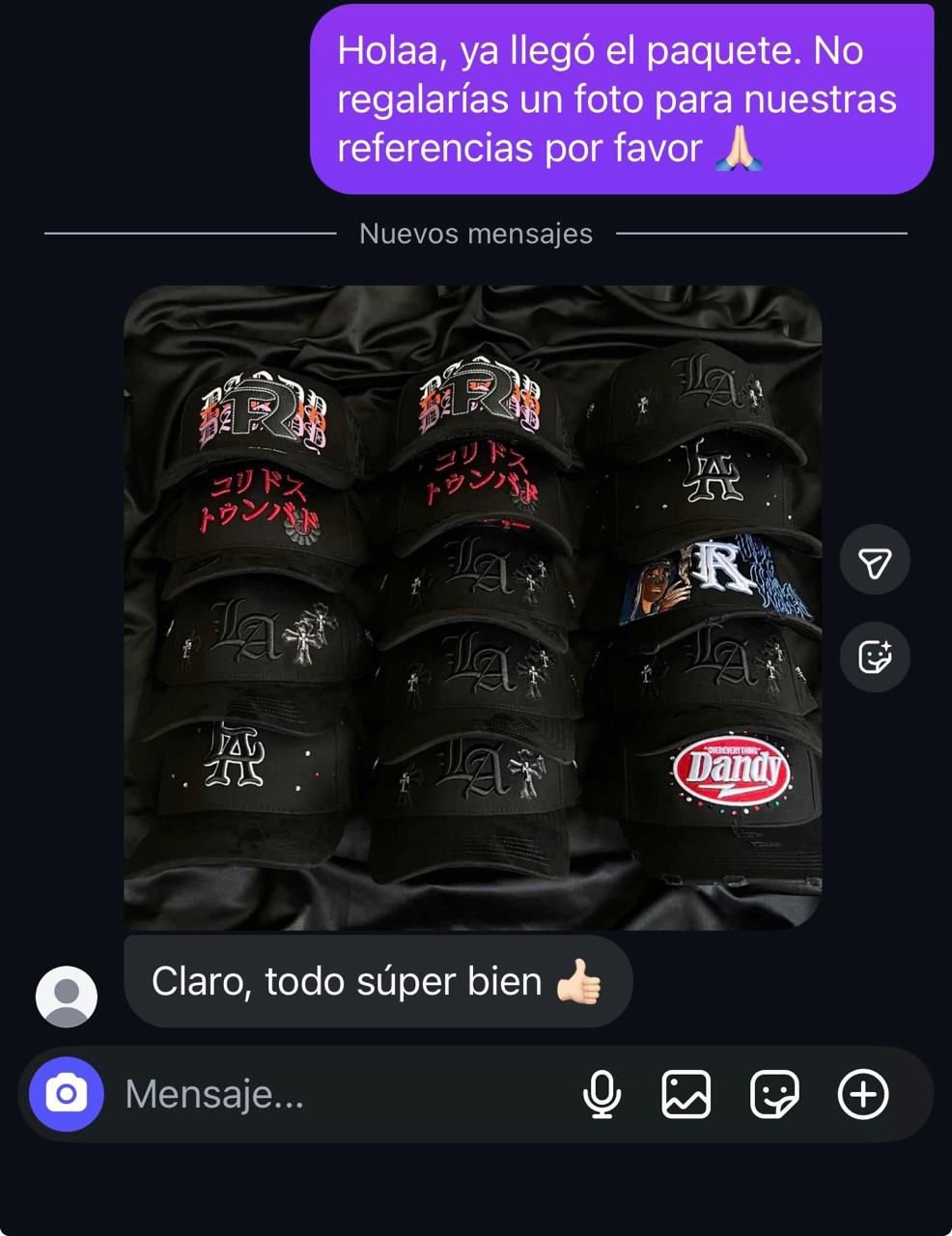The width and height of the screenshot is (952, 1236).
Task: Record a voice message with the microphone
Action: (602, 1095)
